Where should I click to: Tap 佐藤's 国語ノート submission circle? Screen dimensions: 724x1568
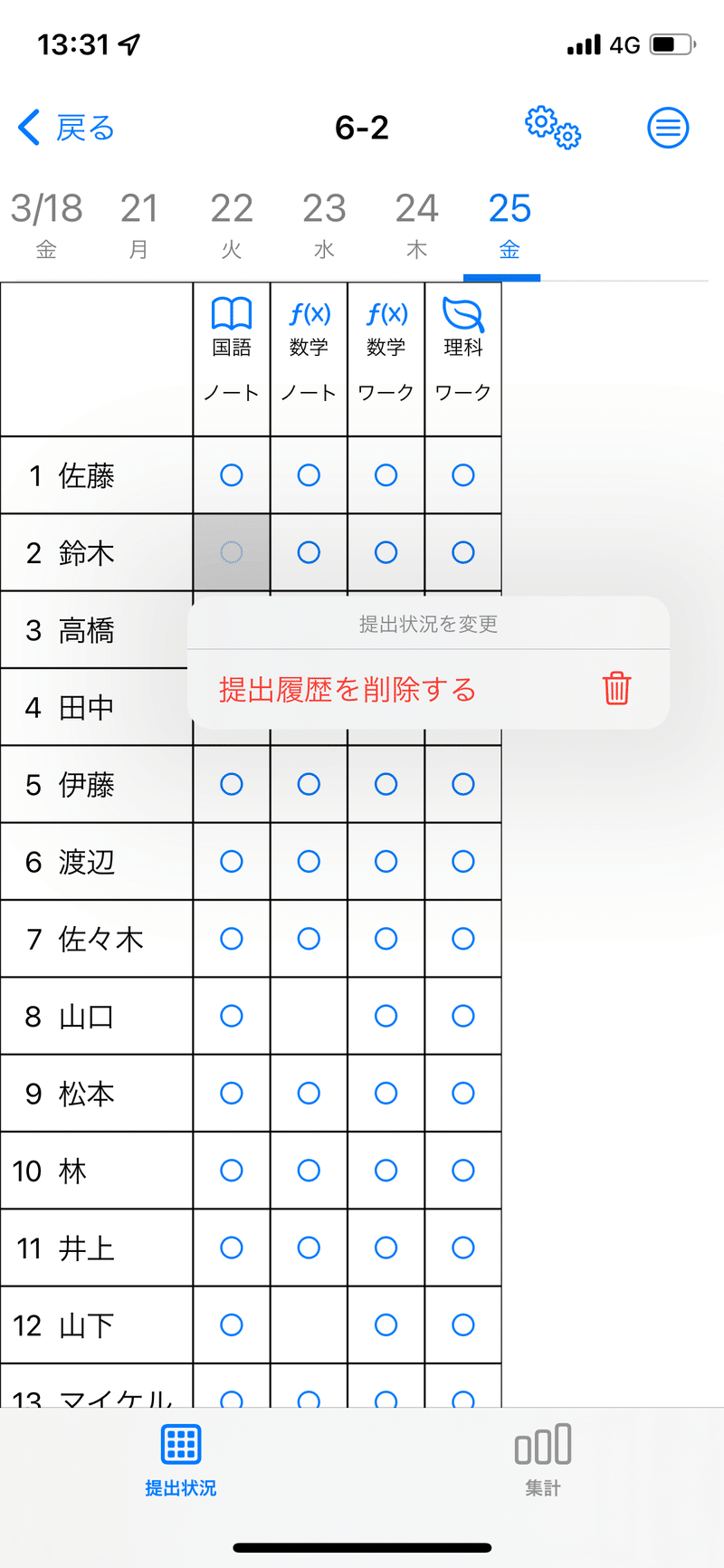[x=232, y=475]
